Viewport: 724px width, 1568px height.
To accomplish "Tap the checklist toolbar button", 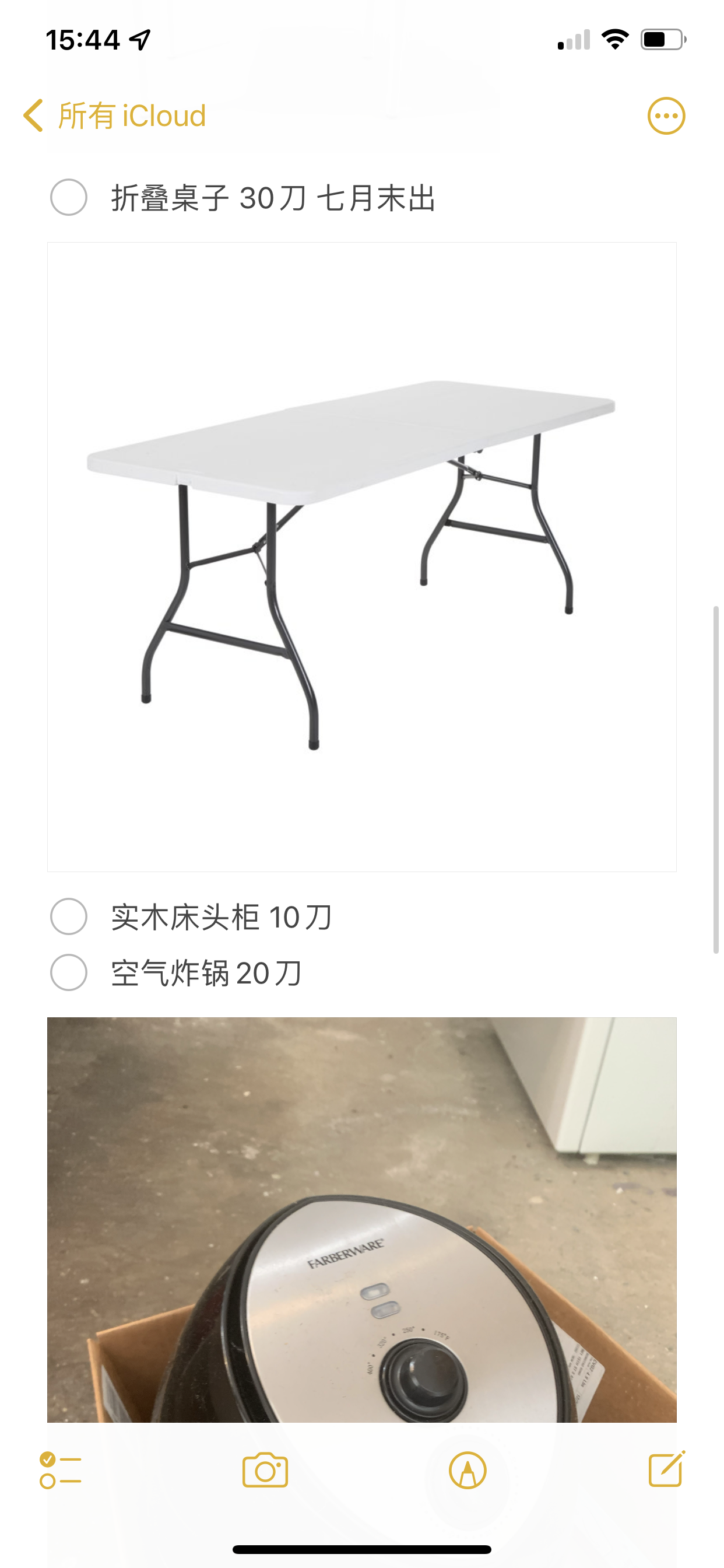I will 60,1471.
